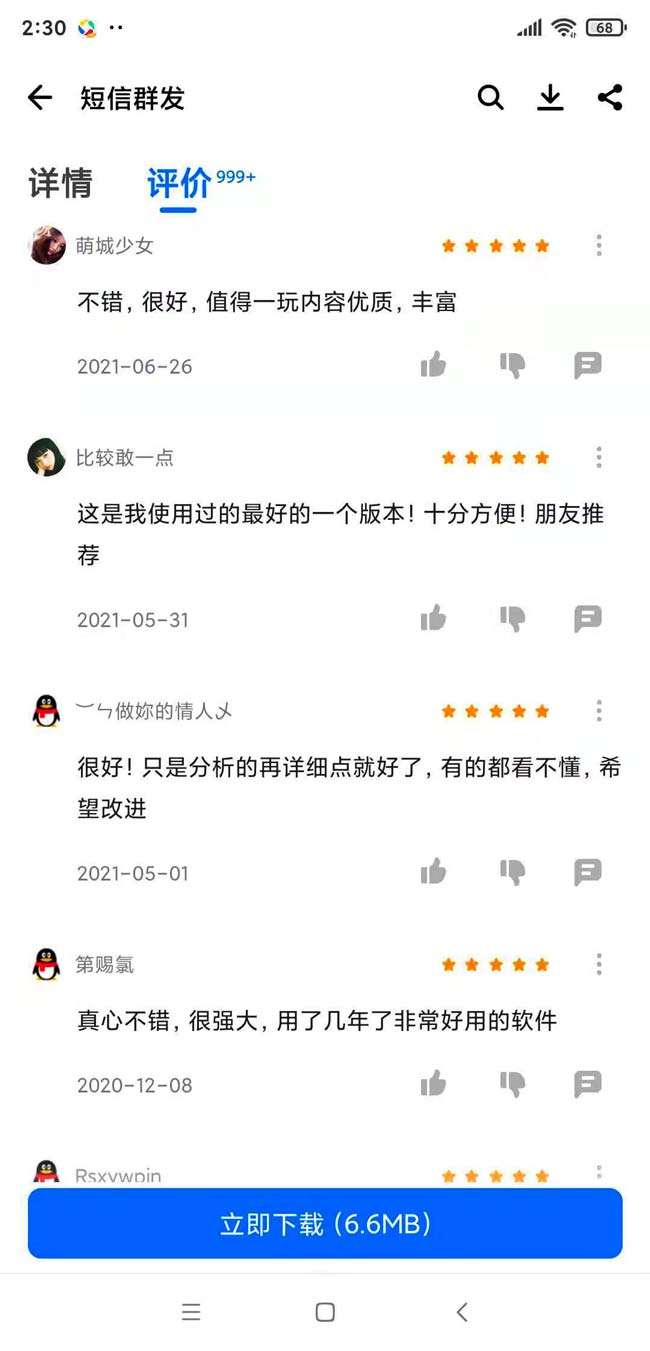Image resolution: width=650 pixels, height=1351 pixels.
Task: Tap 立即下载 (6.6MB) button
Action: [325, 1224]
